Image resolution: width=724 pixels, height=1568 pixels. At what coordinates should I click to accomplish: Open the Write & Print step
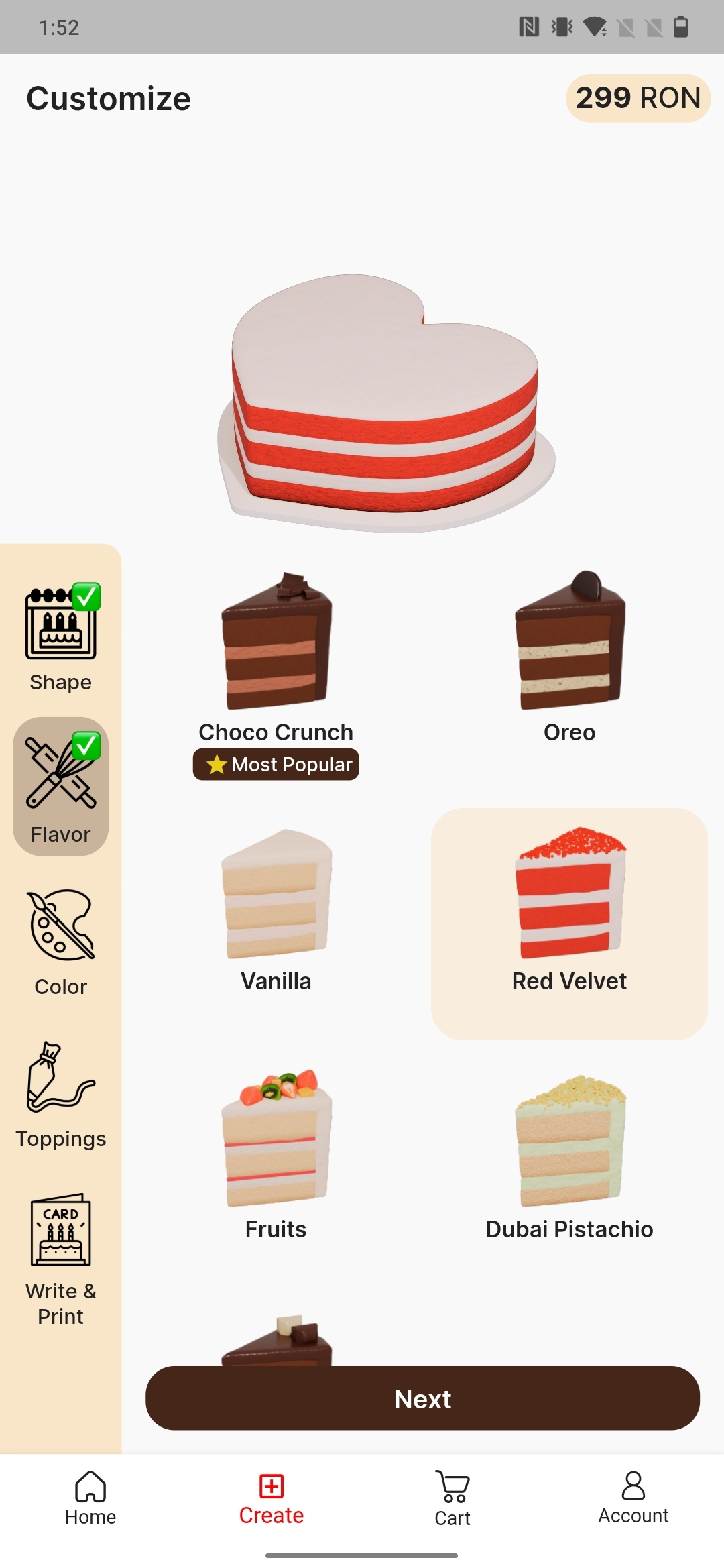[x=61, y=1258]
